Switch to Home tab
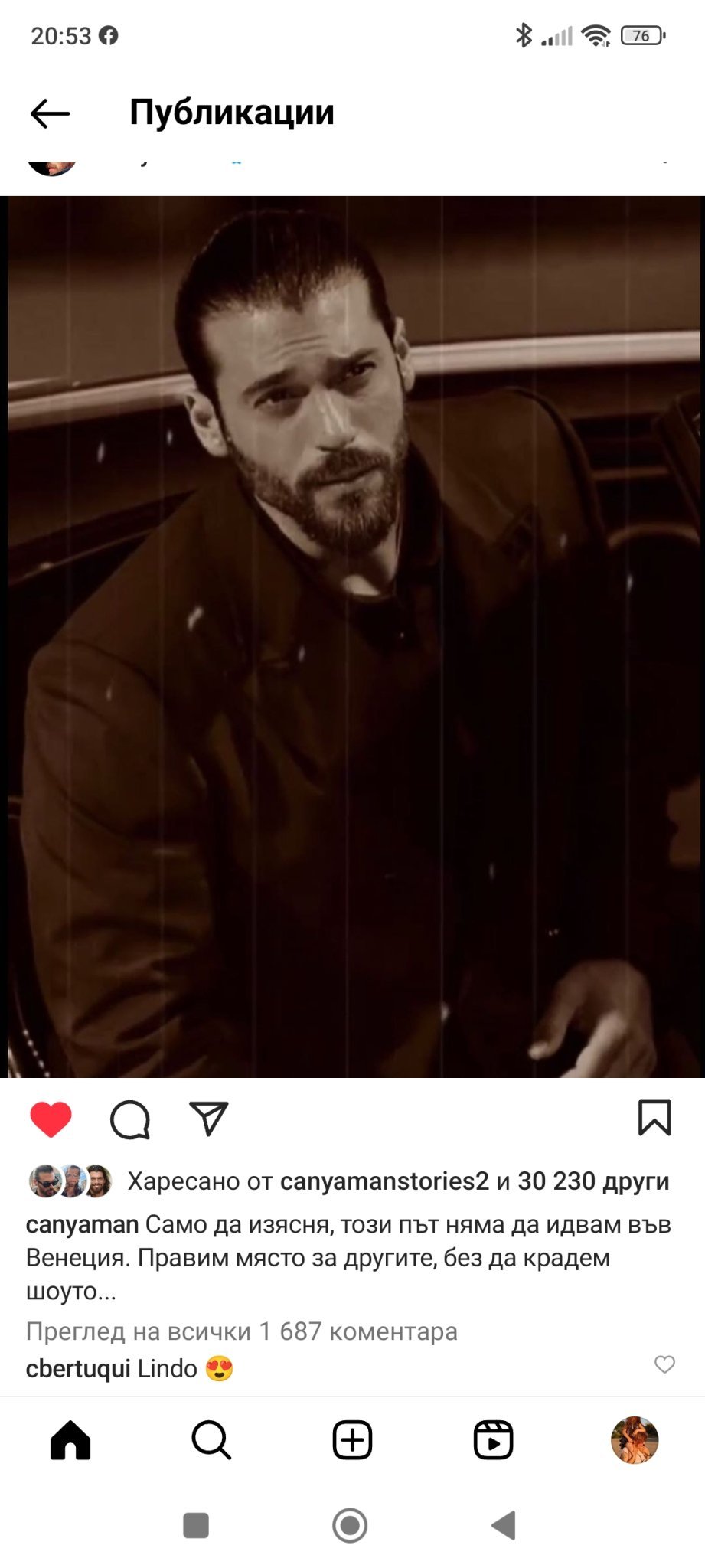The width and height of the screenshot is (705, 1568). click(x=70, y=1440)
